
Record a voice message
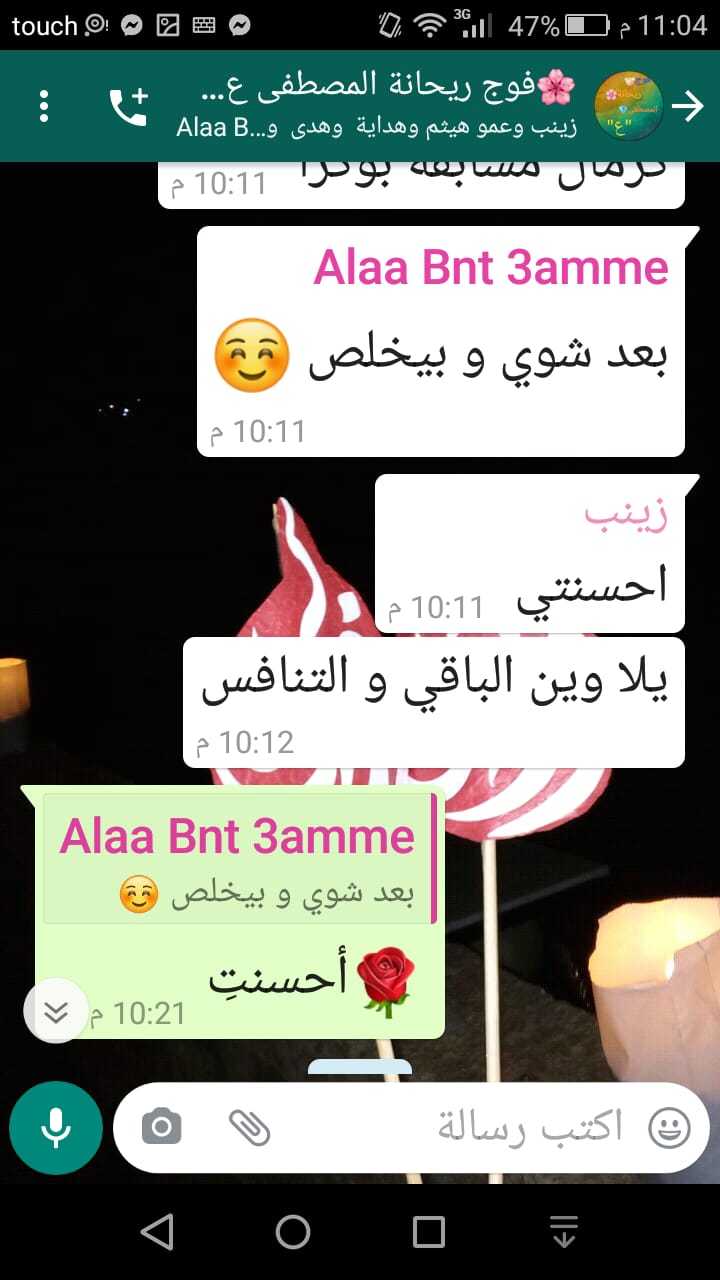click(56, 1128)
